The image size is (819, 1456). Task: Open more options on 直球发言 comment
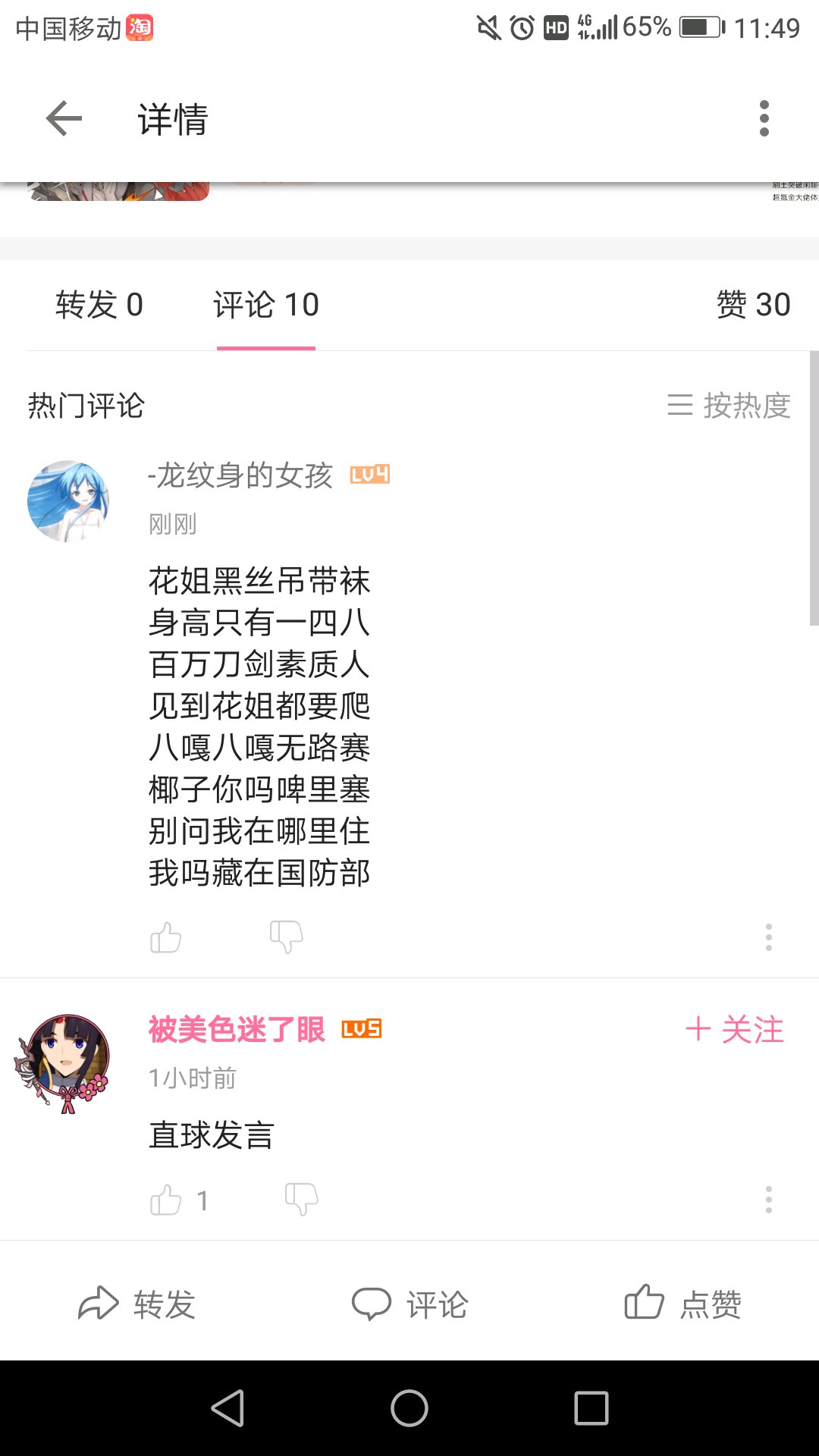click(x=768, y=1200)
